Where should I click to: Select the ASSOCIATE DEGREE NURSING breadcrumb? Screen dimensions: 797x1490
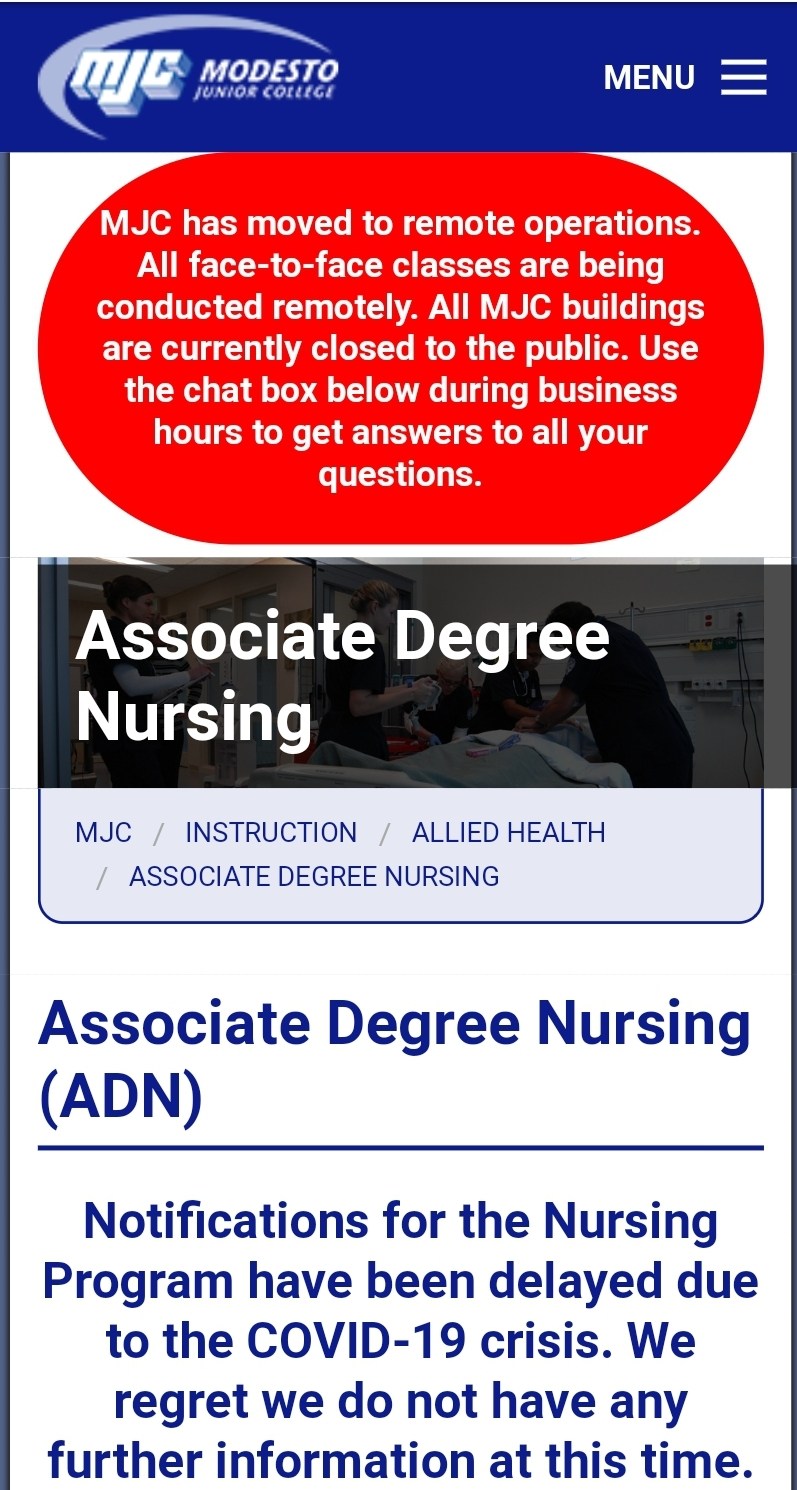pyautogui.click(x=314, y=876)
